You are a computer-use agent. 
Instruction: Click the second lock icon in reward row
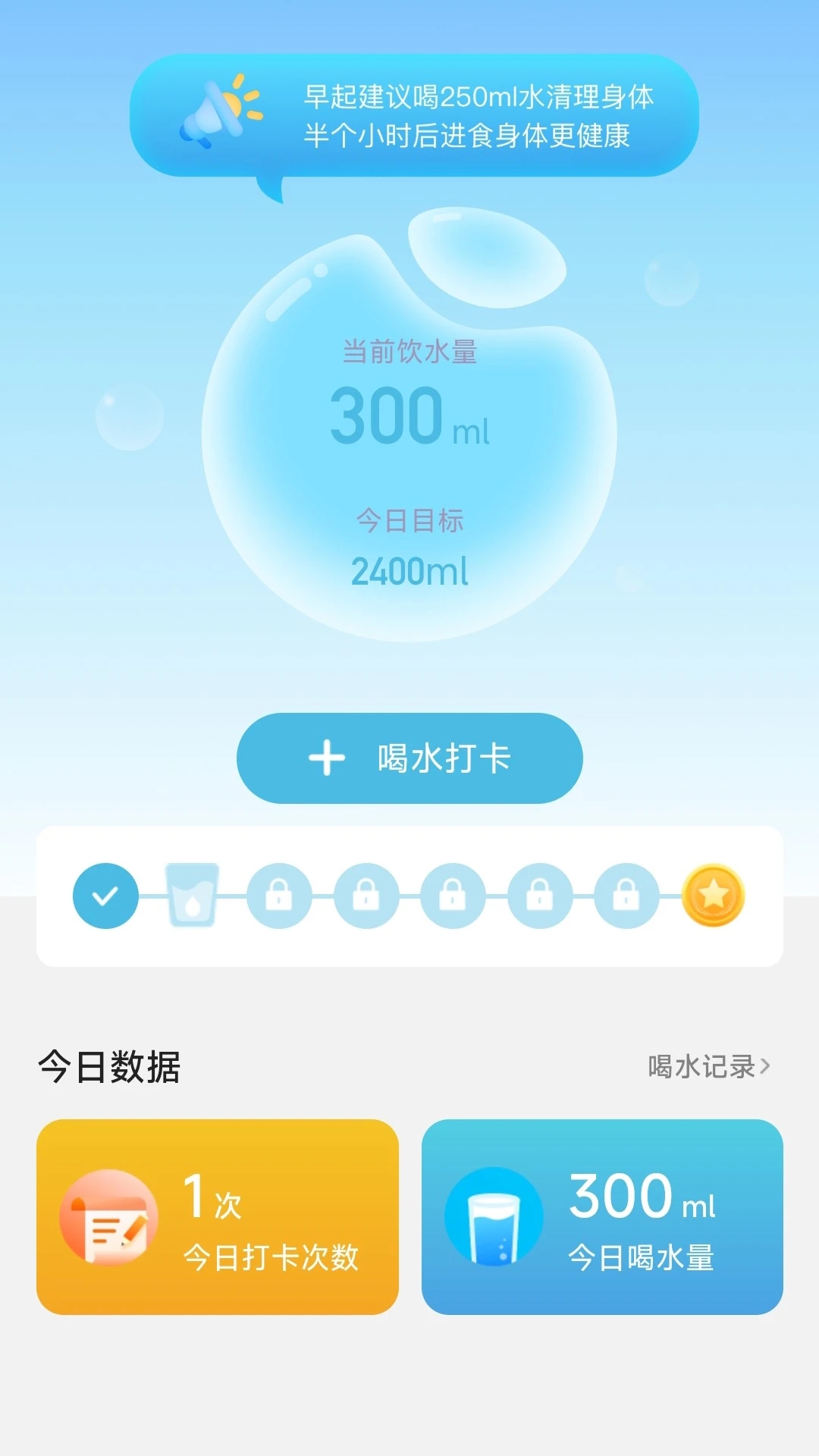pos(366,897)
